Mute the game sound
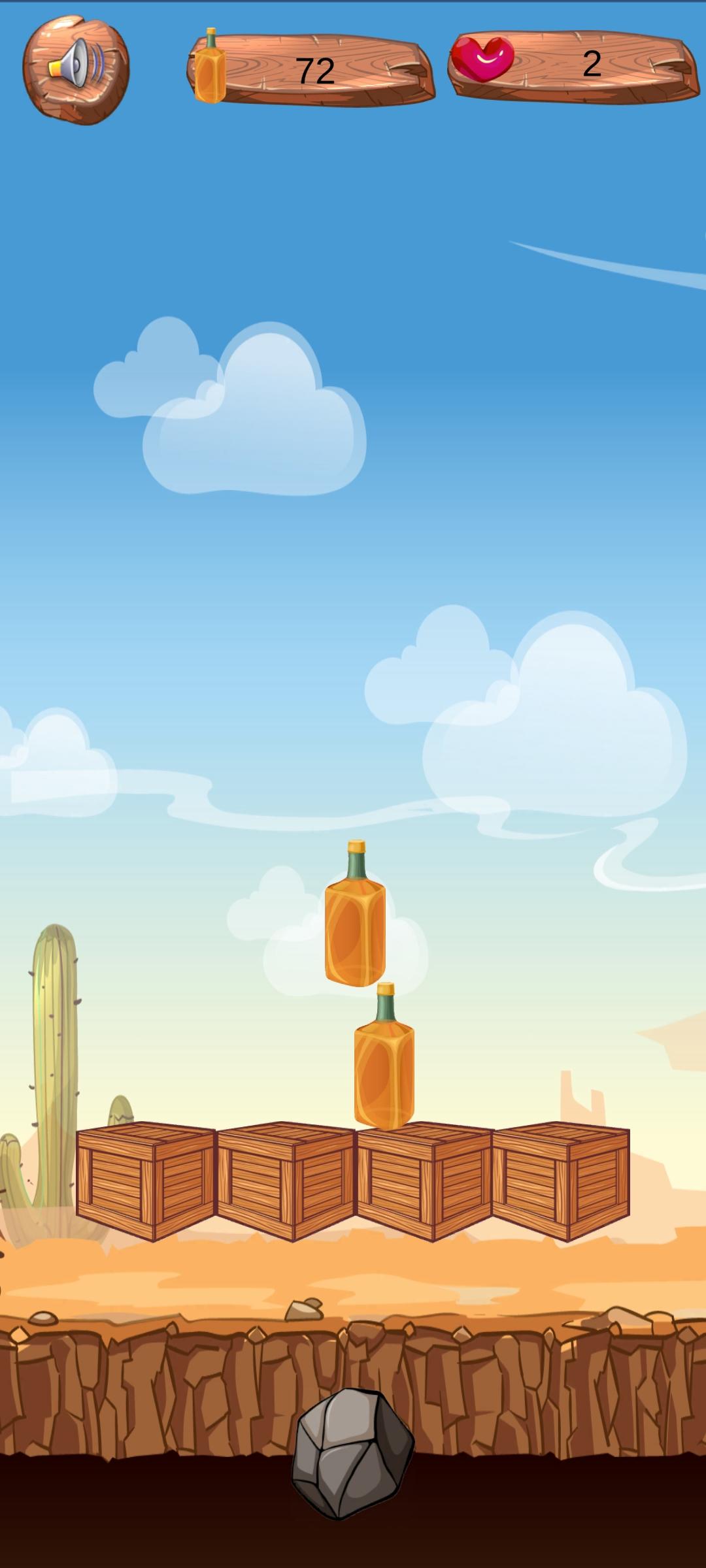Image resolution: width=706 pixels, height=1568 pixels. [76, 69]
